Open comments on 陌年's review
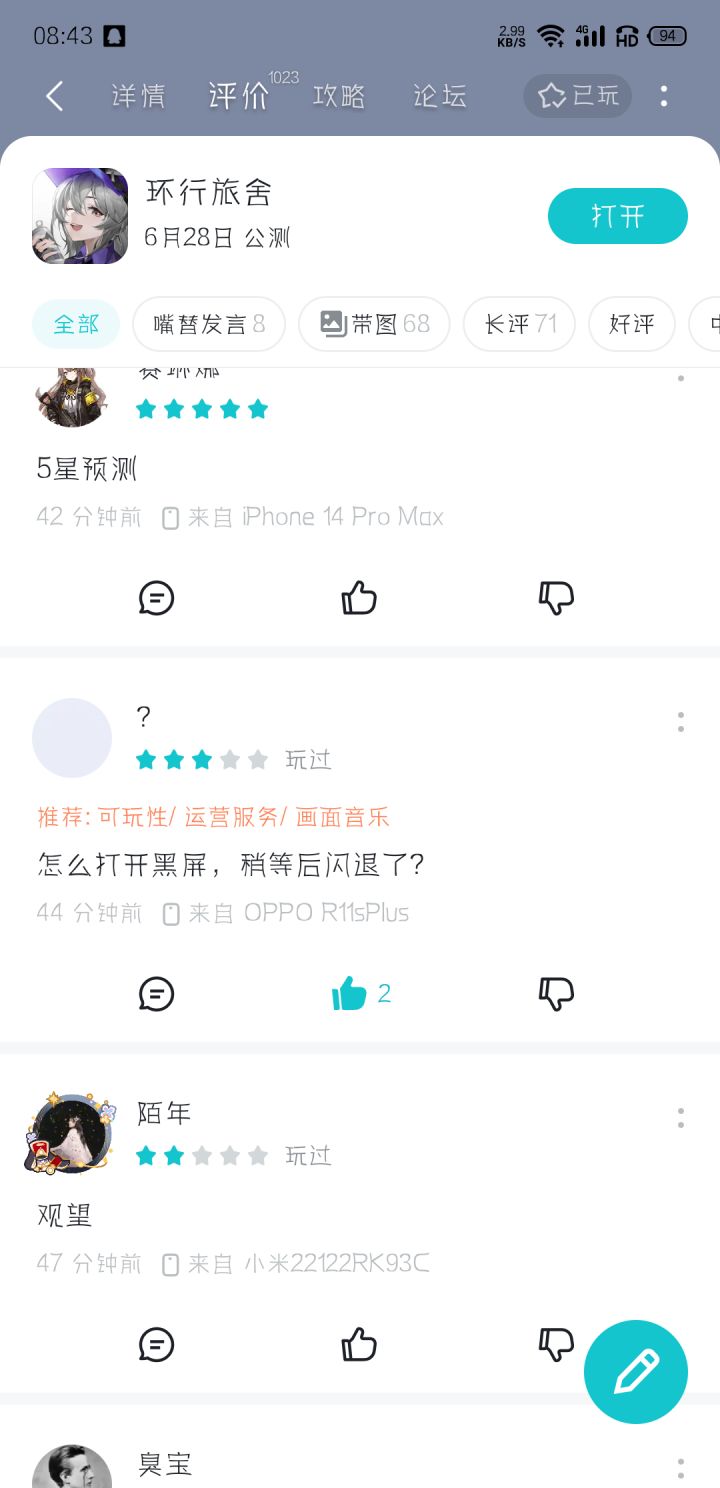The image size is (720, 1488). pyautogui.click(x=157, y=1344)
